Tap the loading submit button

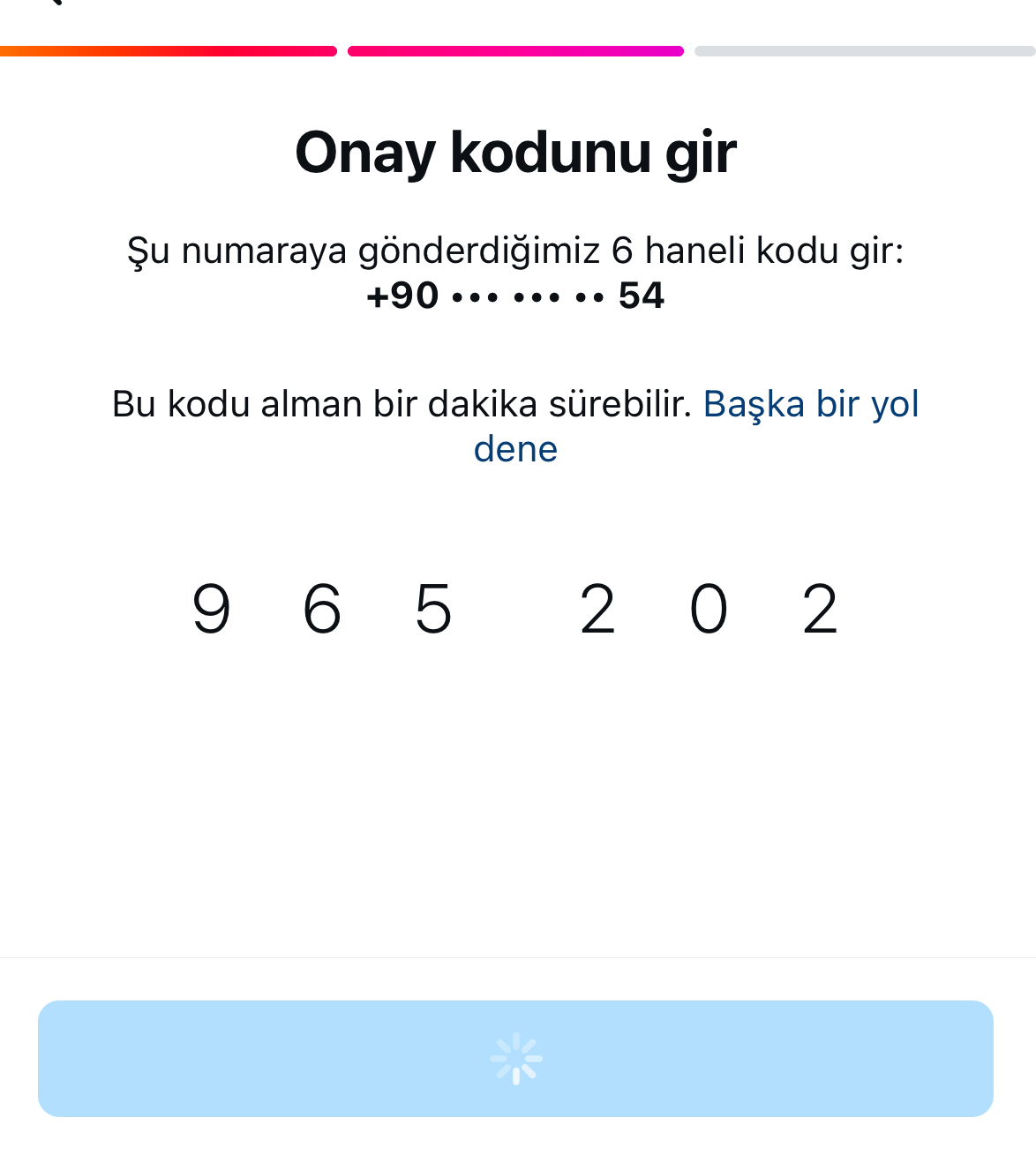515,1058
